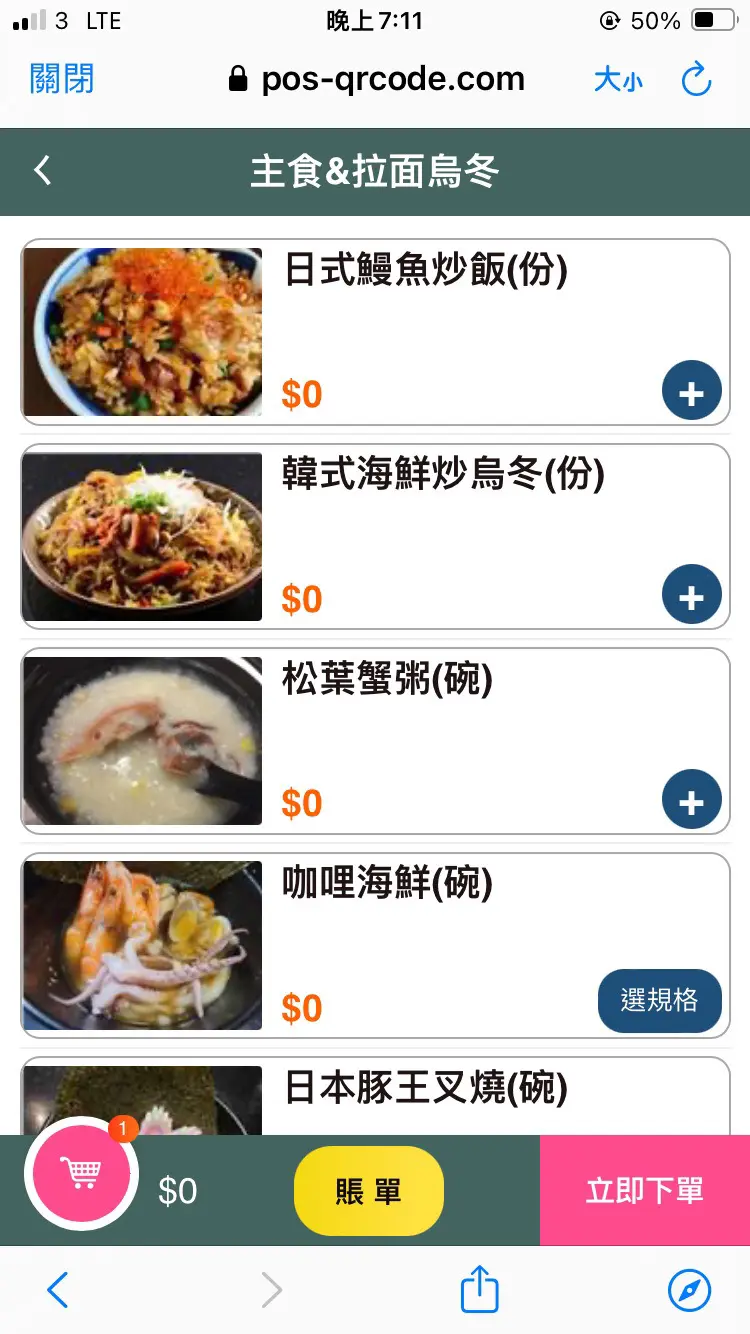Add 松葉蟹粥(碗) to the order
The width and height of the screenshot is (750, 1334).
point(691,802)
